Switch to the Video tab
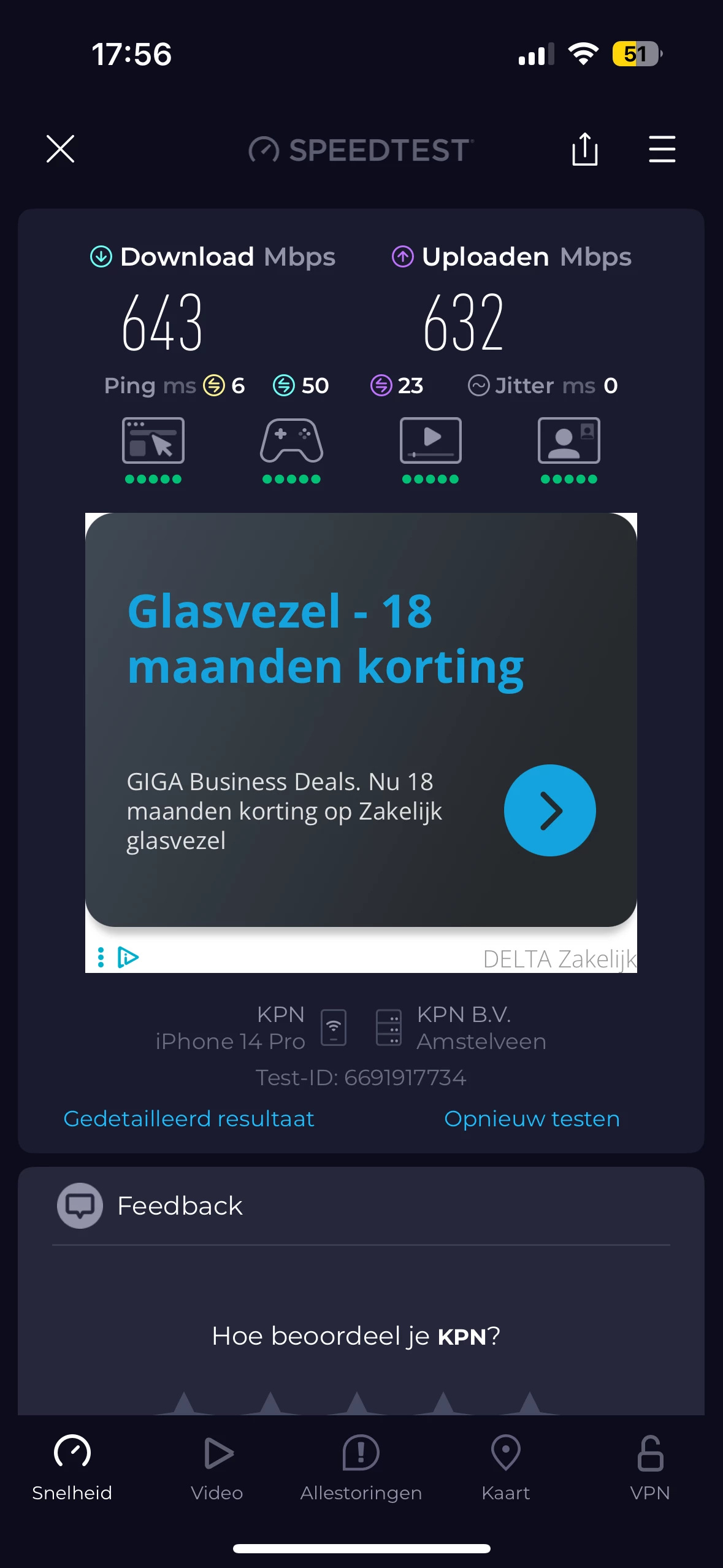 [x=217, y=1466]
